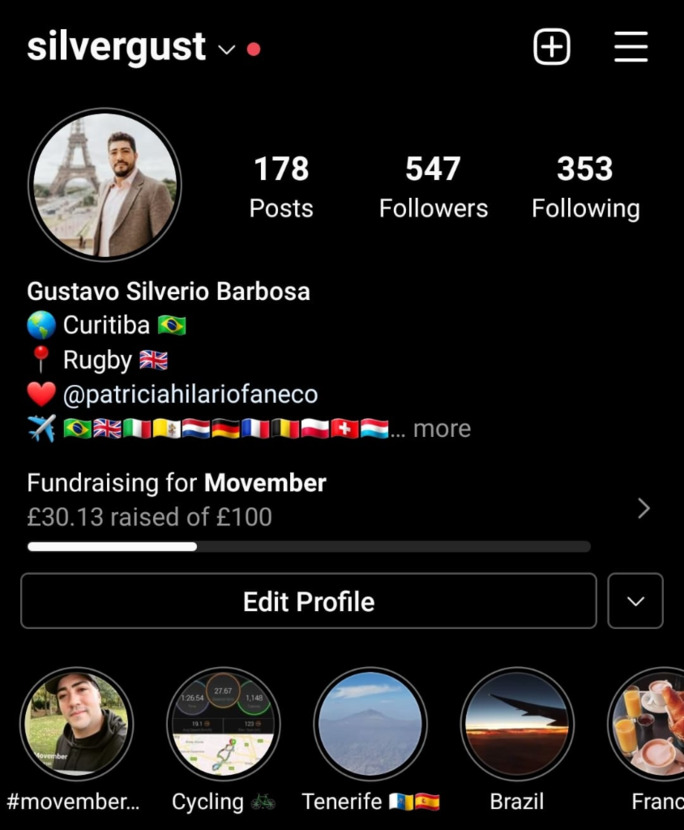Open @patriciahilariofaneco profile link
684x830 pixels.
coord(190,394)
